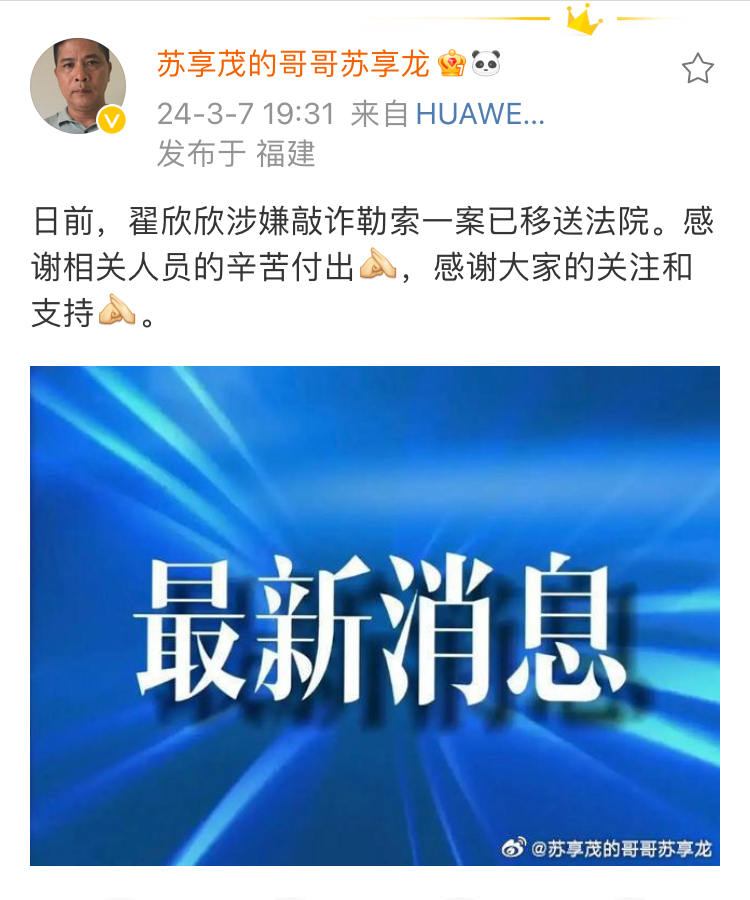Favorite this post with the star

697,69
